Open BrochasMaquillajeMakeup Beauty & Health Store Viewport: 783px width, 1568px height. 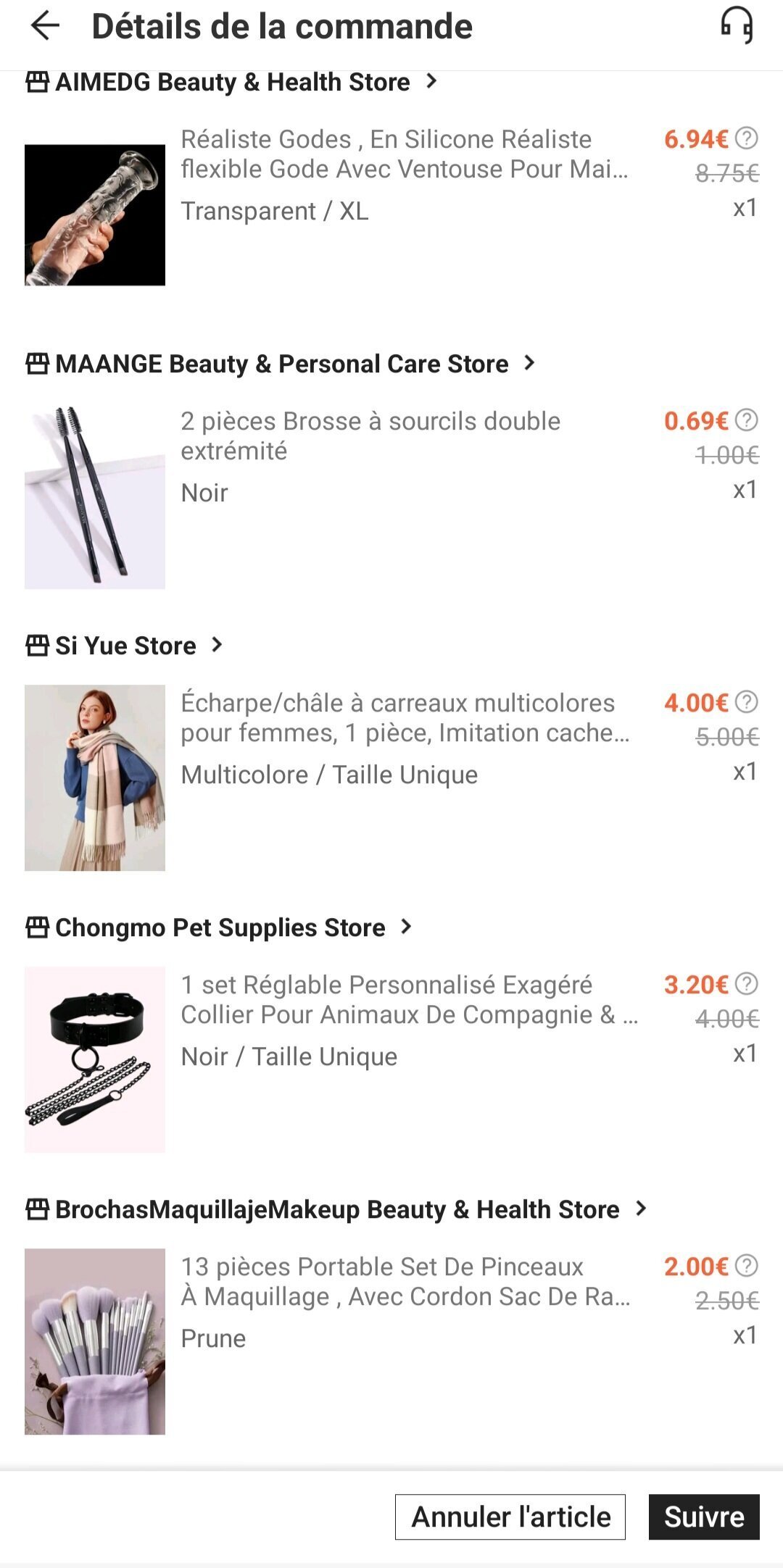tap(337, 1209)
